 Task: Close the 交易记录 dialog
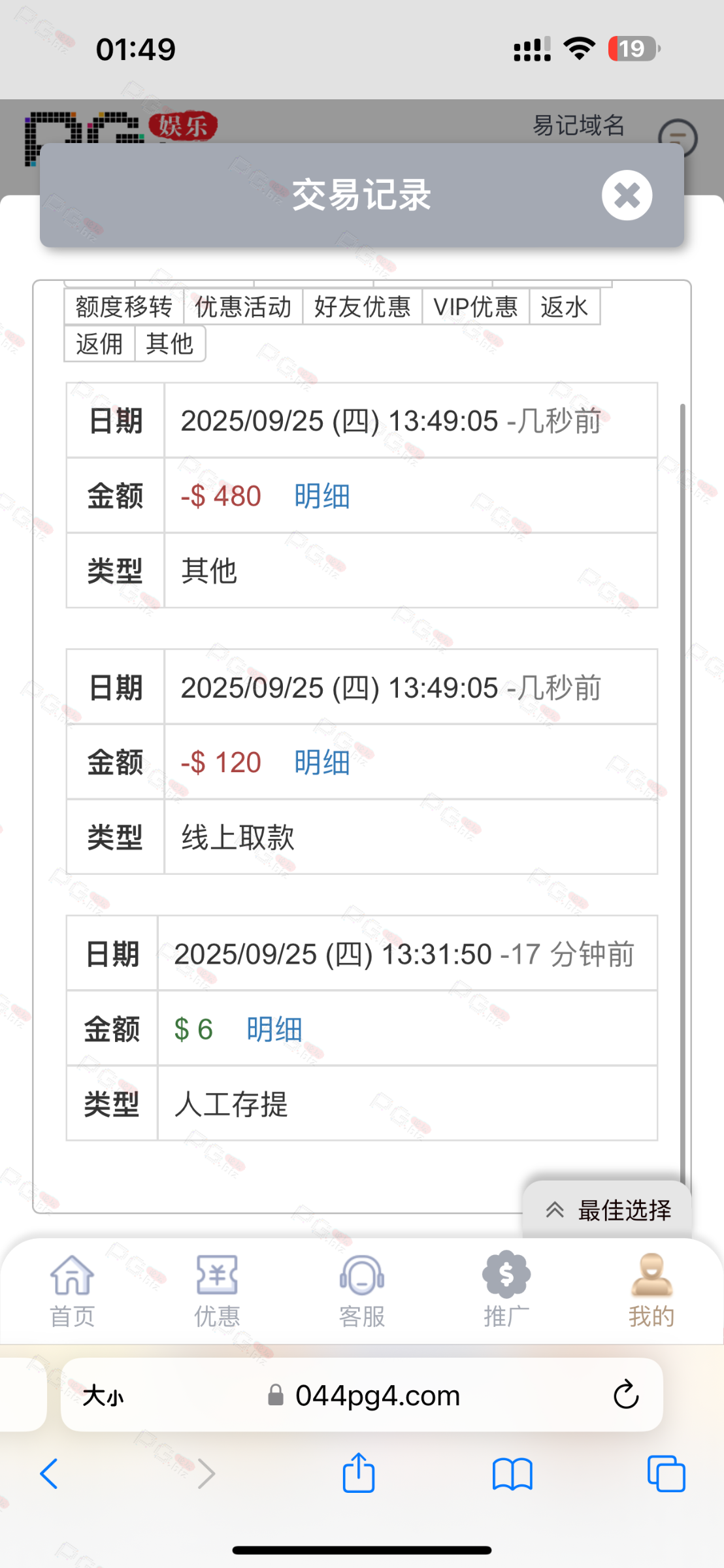[627, 195]
